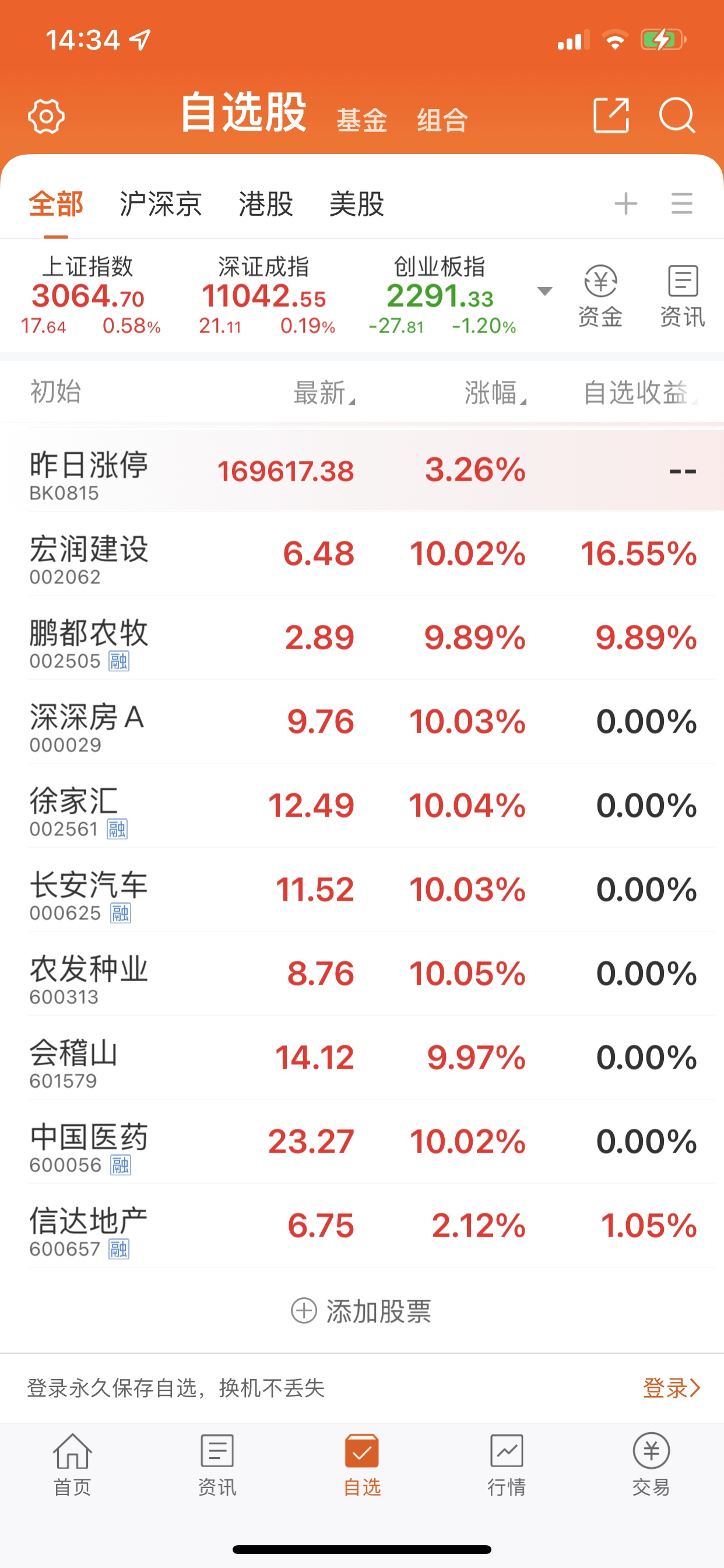
Task: Tap the 登录 link
Action: pyautogui.click(x=672, y=1388)
